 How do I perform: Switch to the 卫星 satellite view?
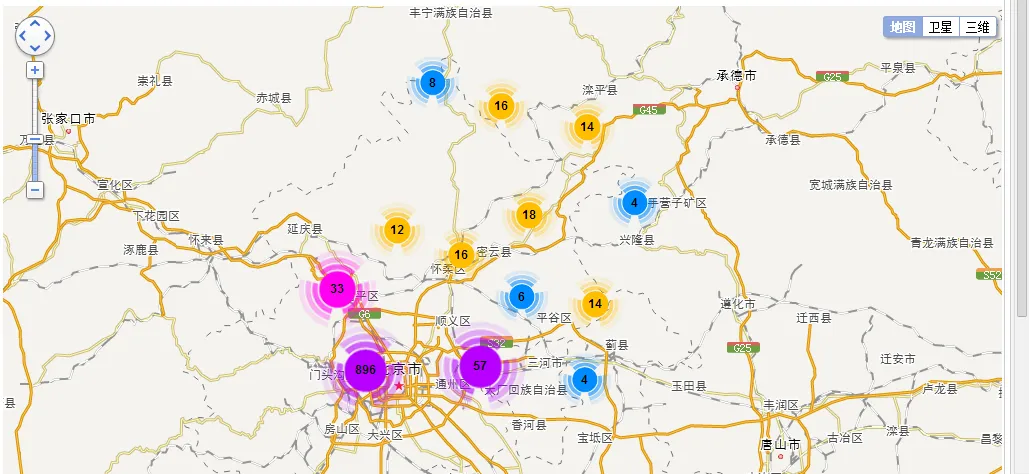click(940, 27)
